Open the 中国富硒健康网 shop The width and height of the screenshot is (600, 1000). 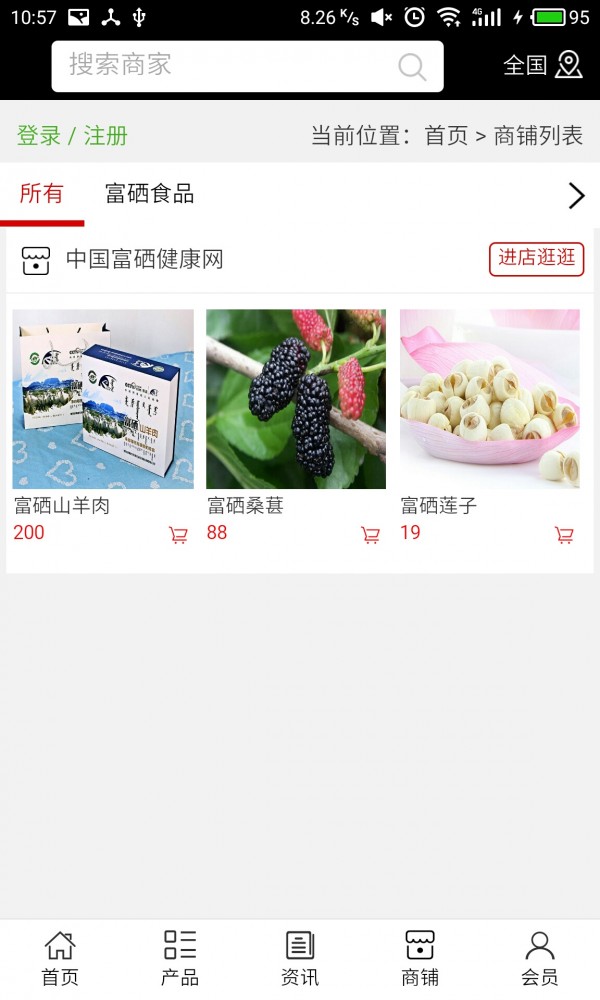point(144,260)
